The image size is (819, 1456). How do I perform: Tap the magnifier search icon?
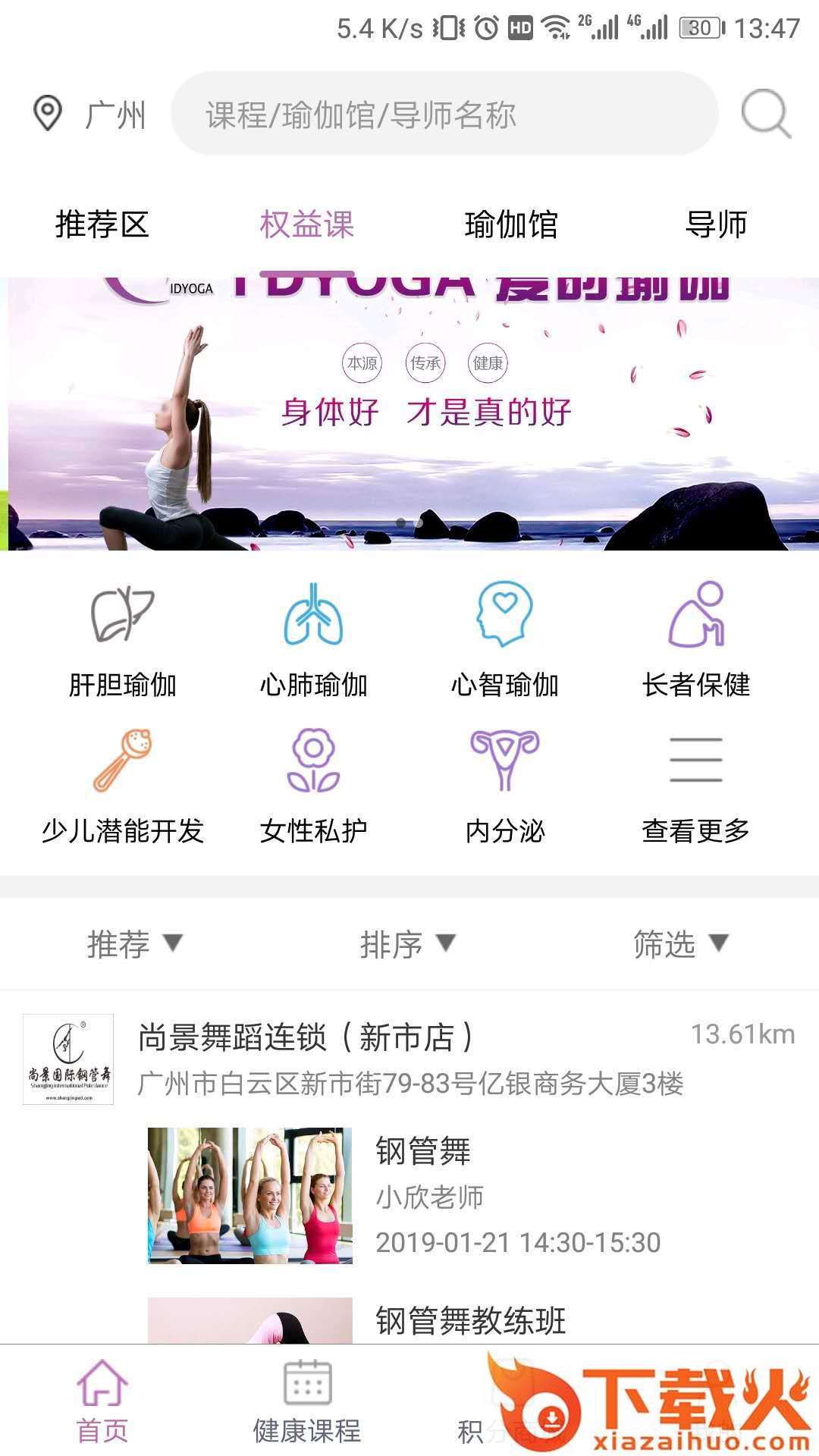[765, 115]
